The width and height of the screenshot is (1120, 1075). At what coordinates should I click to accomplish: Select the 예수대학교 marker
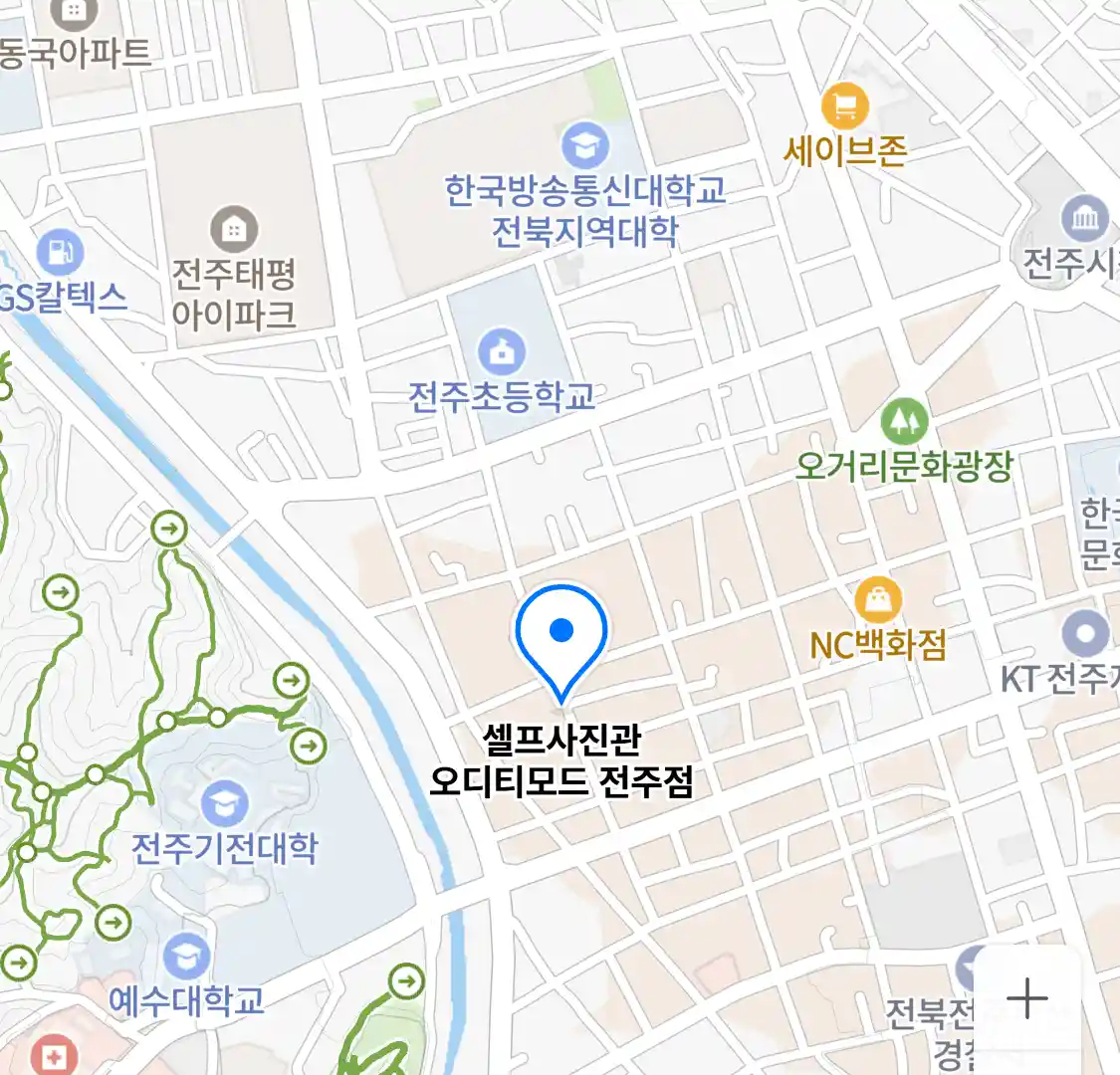[x=186, y=958]
